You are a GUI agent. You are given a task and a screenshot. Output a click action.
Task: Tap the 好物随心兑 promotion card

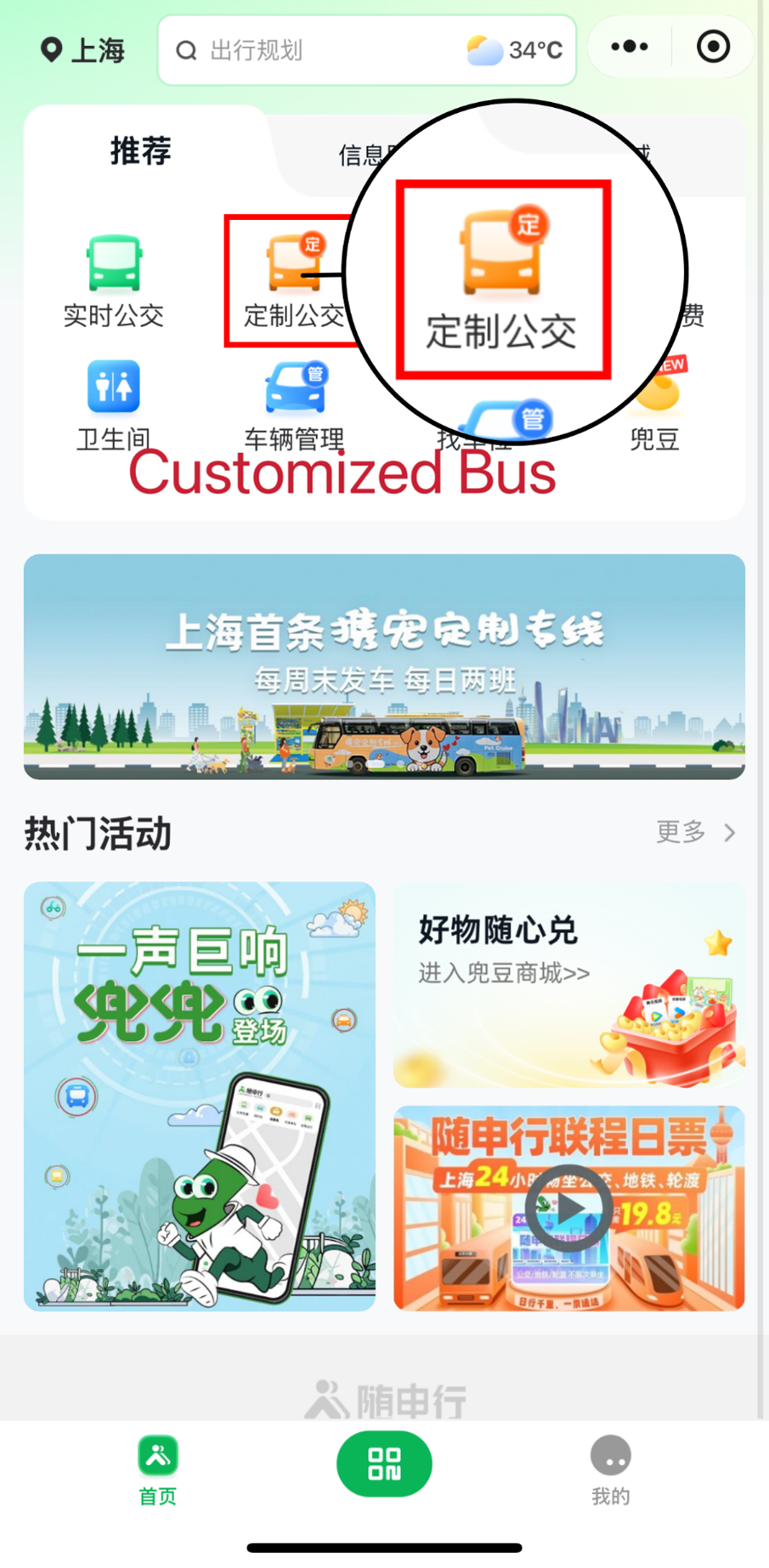pos(568,984)
